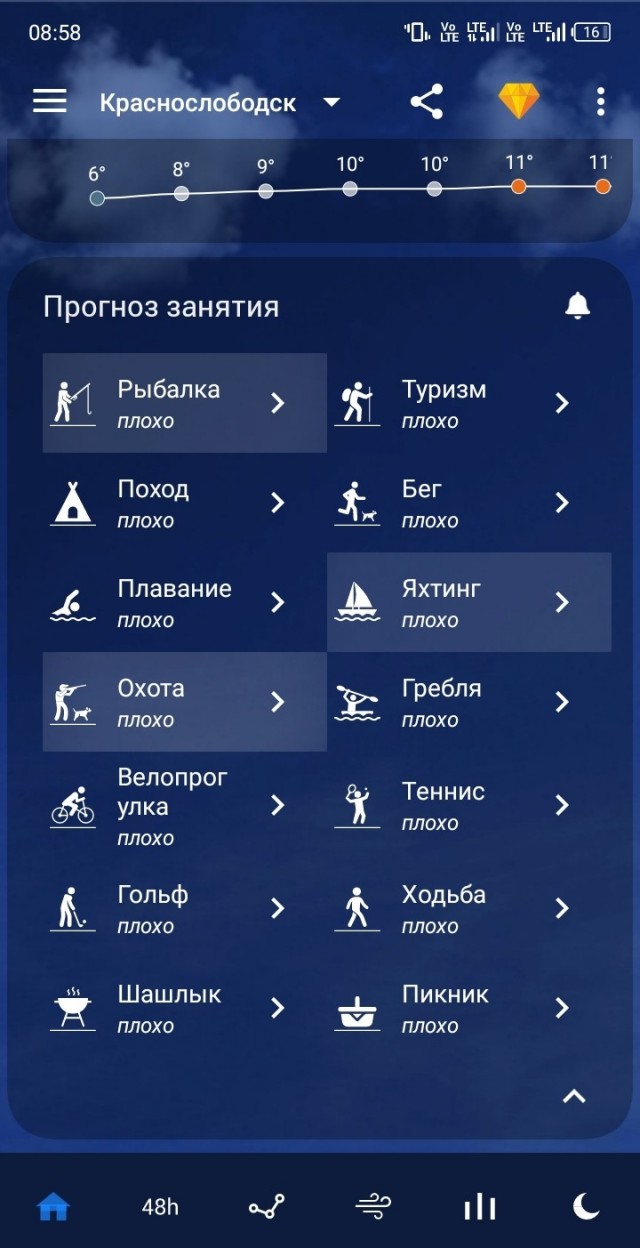Tap the activity forecast notification bell
Viewport: 640px width, 1248px height.
point(577,306)
